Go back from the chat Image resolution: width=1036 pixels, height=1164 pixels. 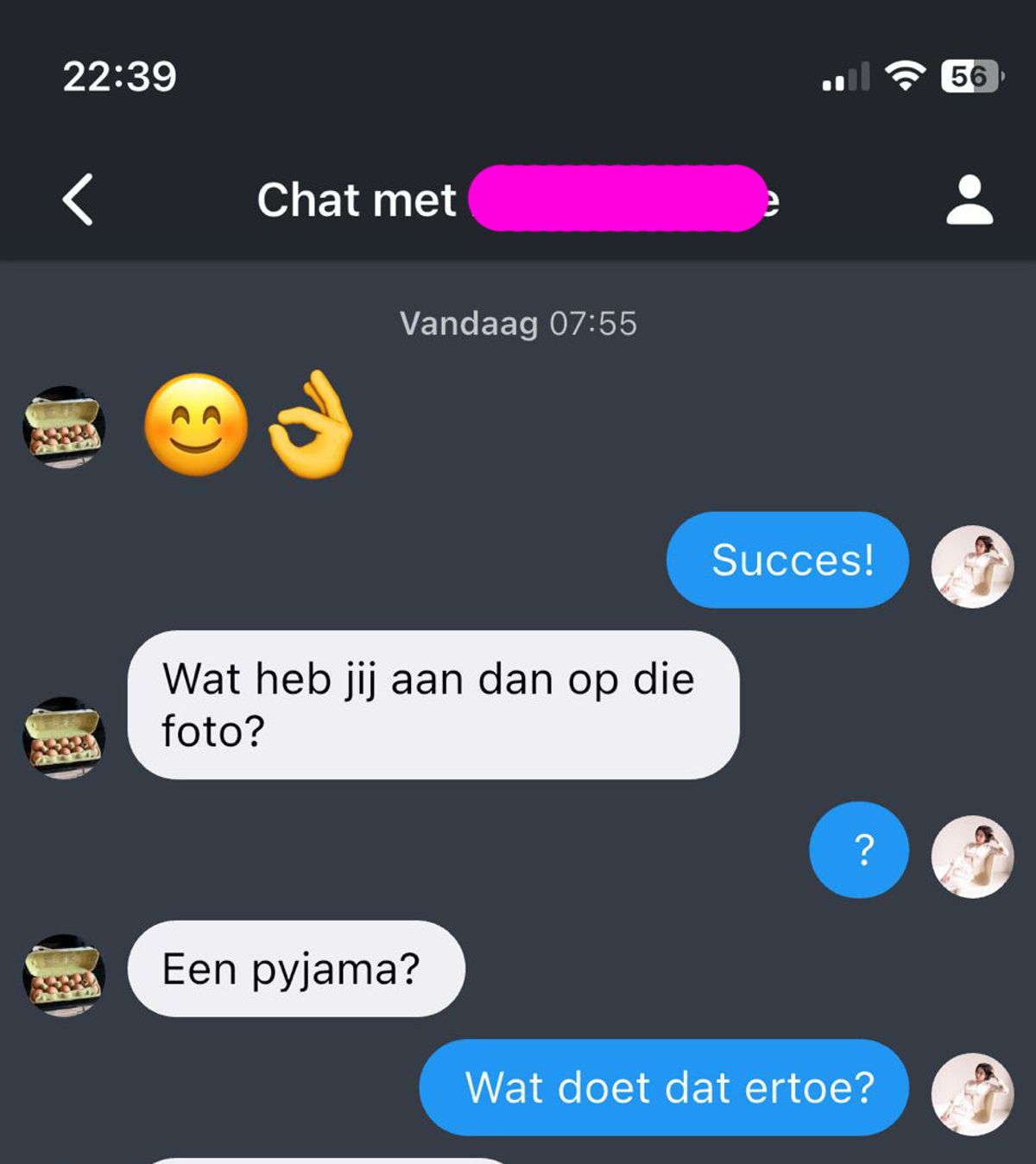pos(78,199)
